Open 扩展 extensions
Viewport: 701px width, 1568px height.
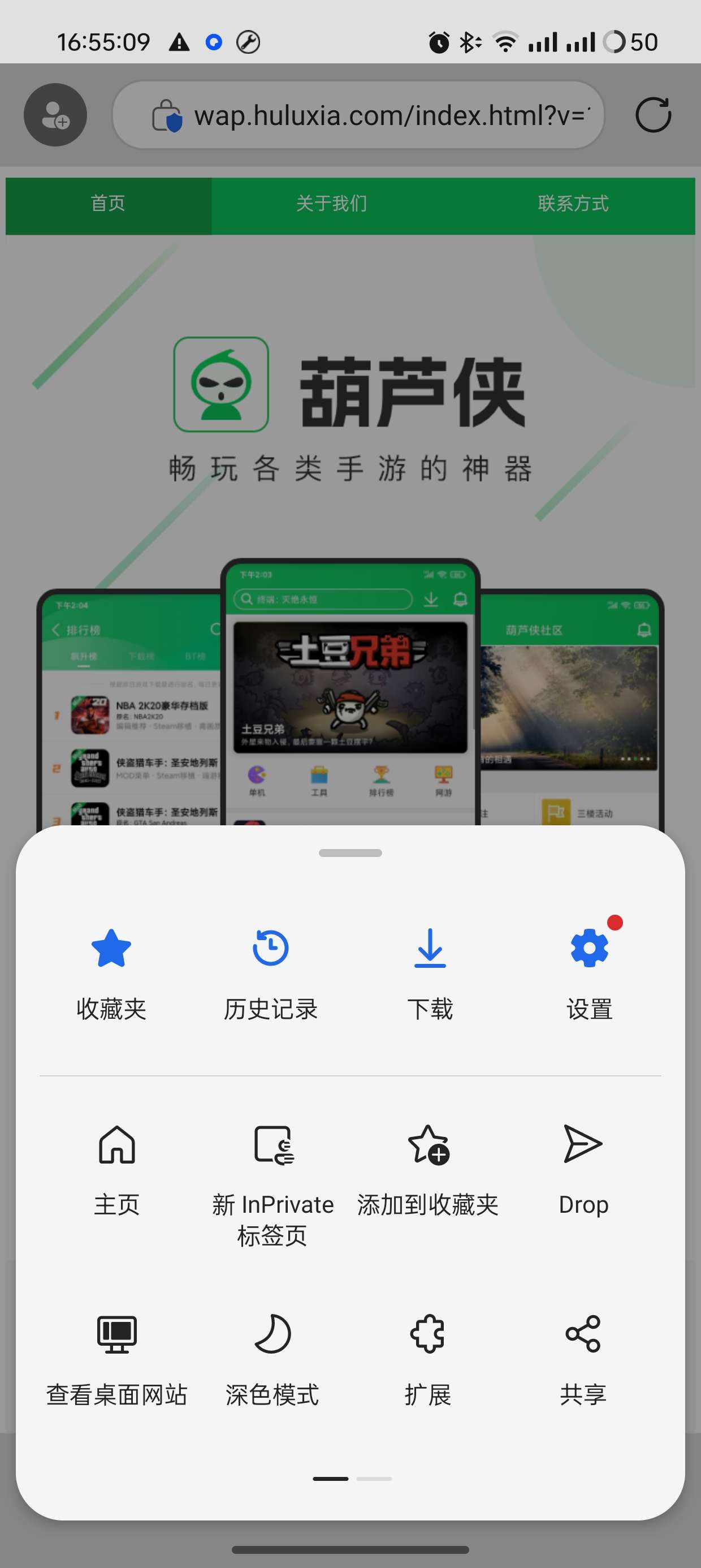tap(429, 1359)
